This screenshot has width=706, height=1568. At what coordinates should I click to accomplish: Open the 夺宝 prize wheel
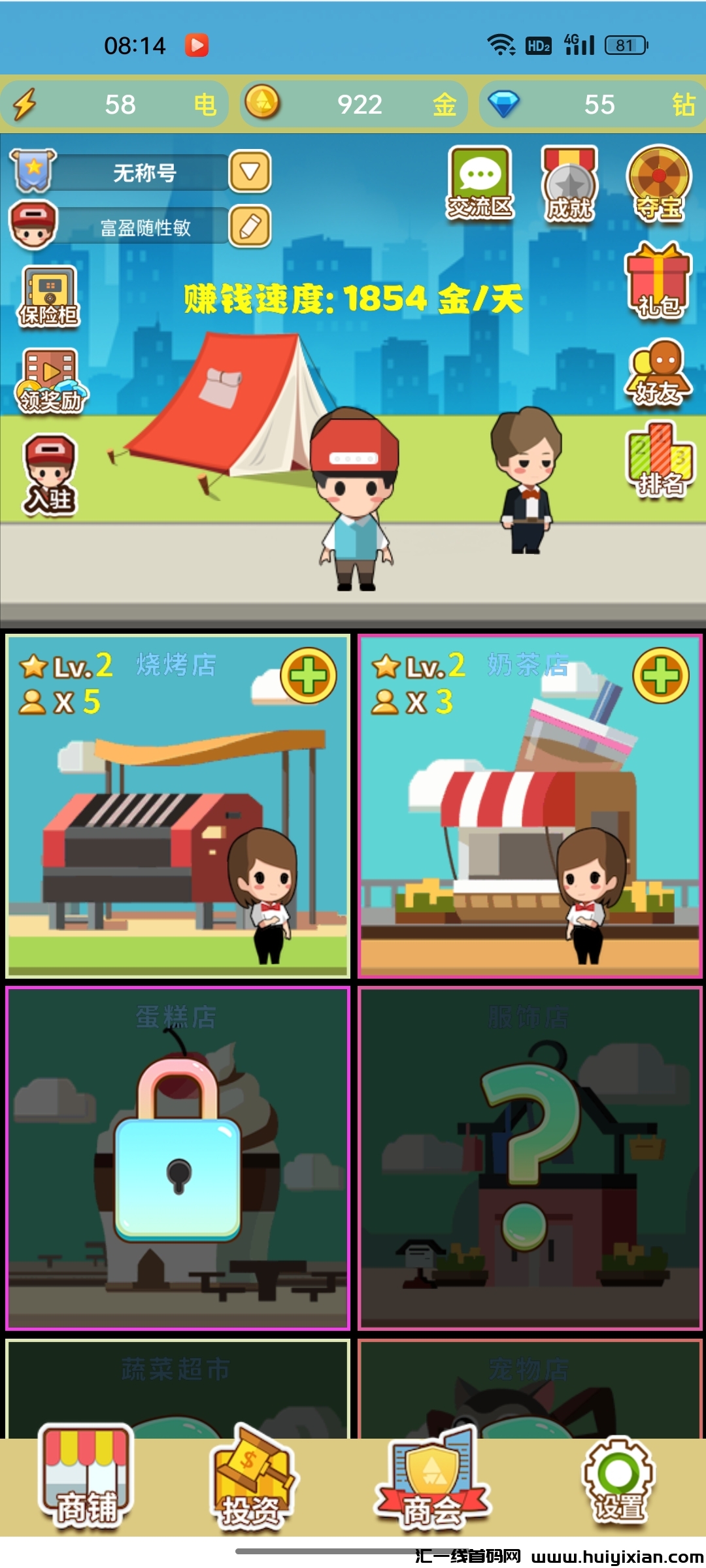click(659, 184)
